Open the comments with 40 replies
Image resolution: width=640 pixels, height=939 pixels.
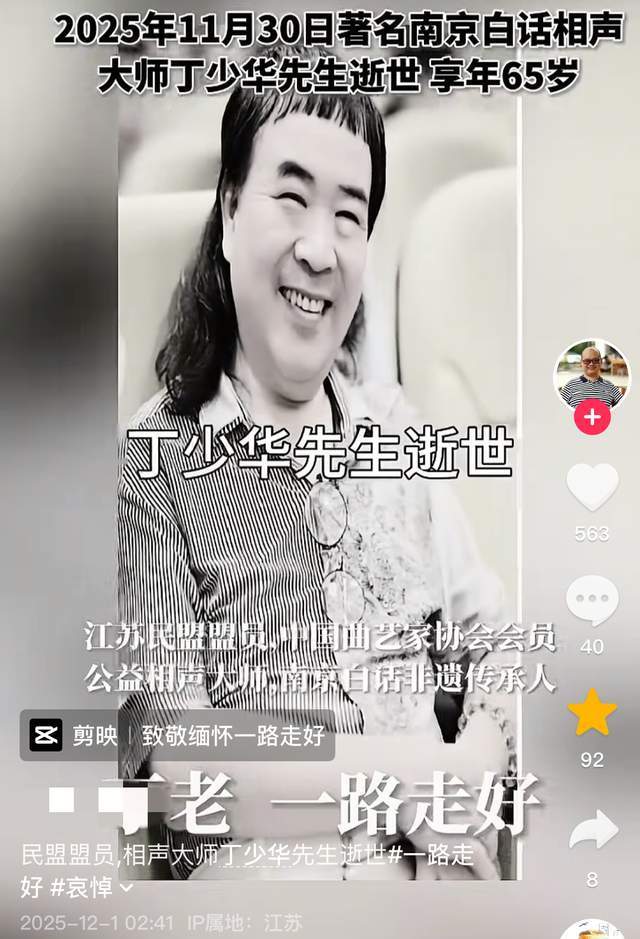click(592, 601)
